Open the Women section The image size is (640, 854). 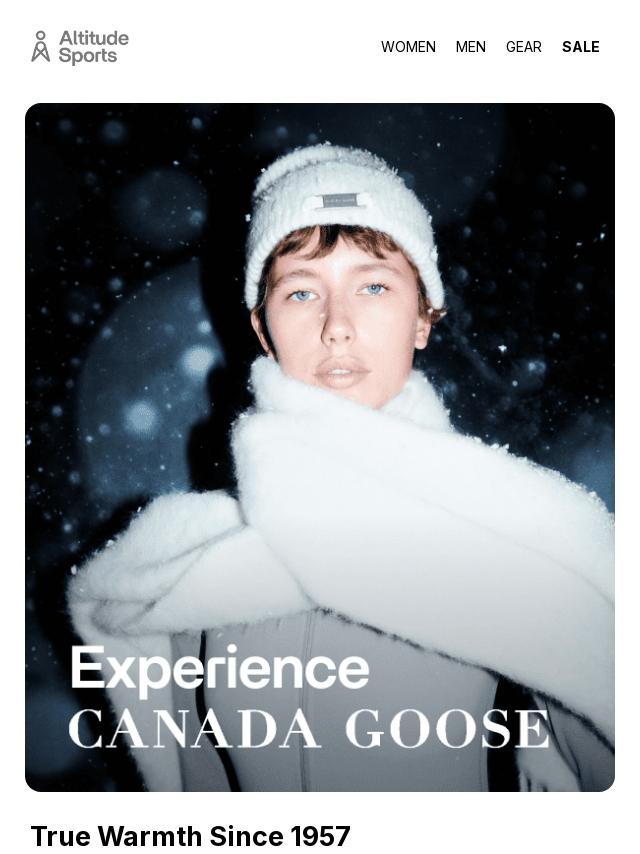point(408,47)
